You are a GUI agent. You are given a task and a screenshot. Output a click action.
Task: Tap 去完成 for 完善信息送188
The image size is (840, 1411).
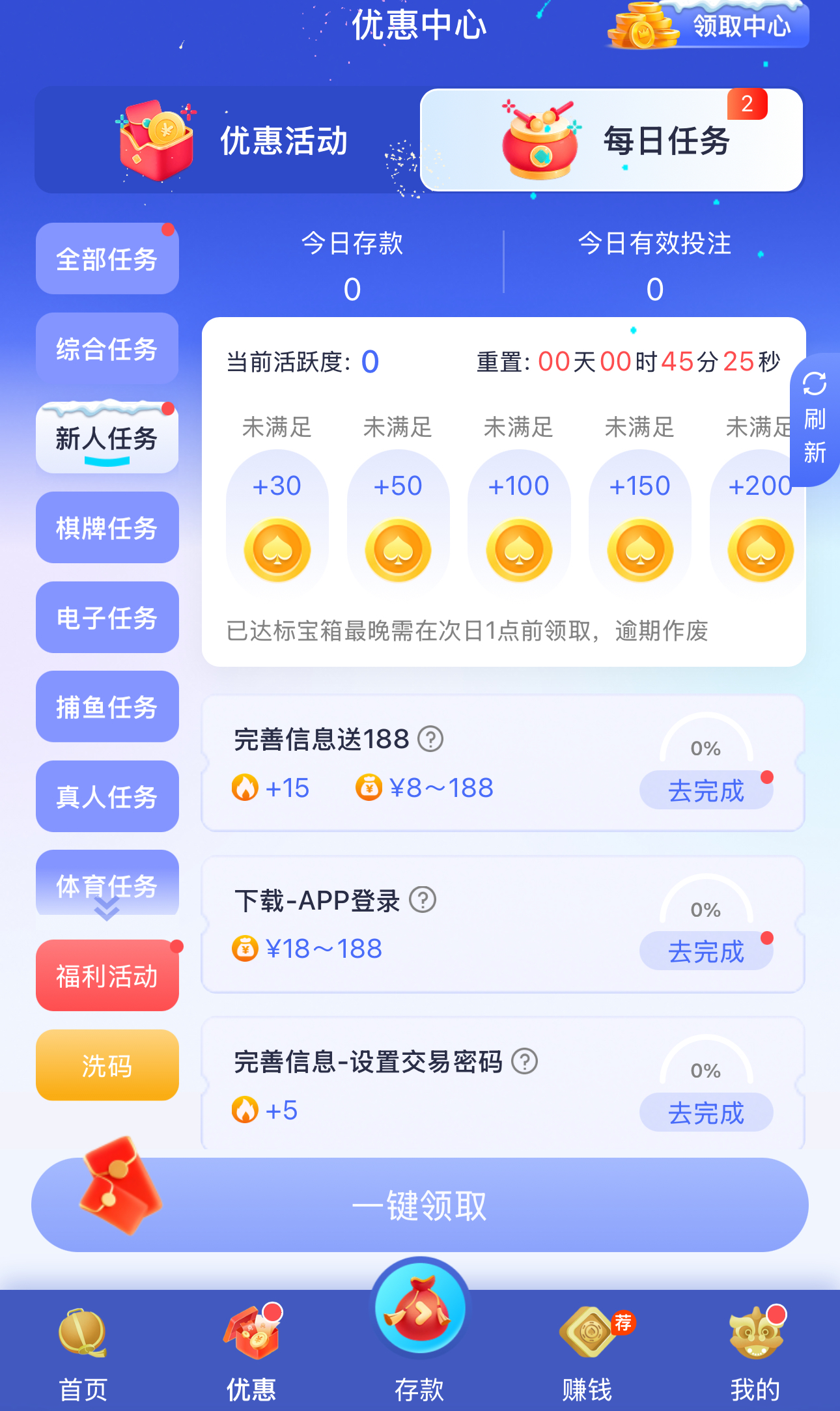click(x=706, y=790)
